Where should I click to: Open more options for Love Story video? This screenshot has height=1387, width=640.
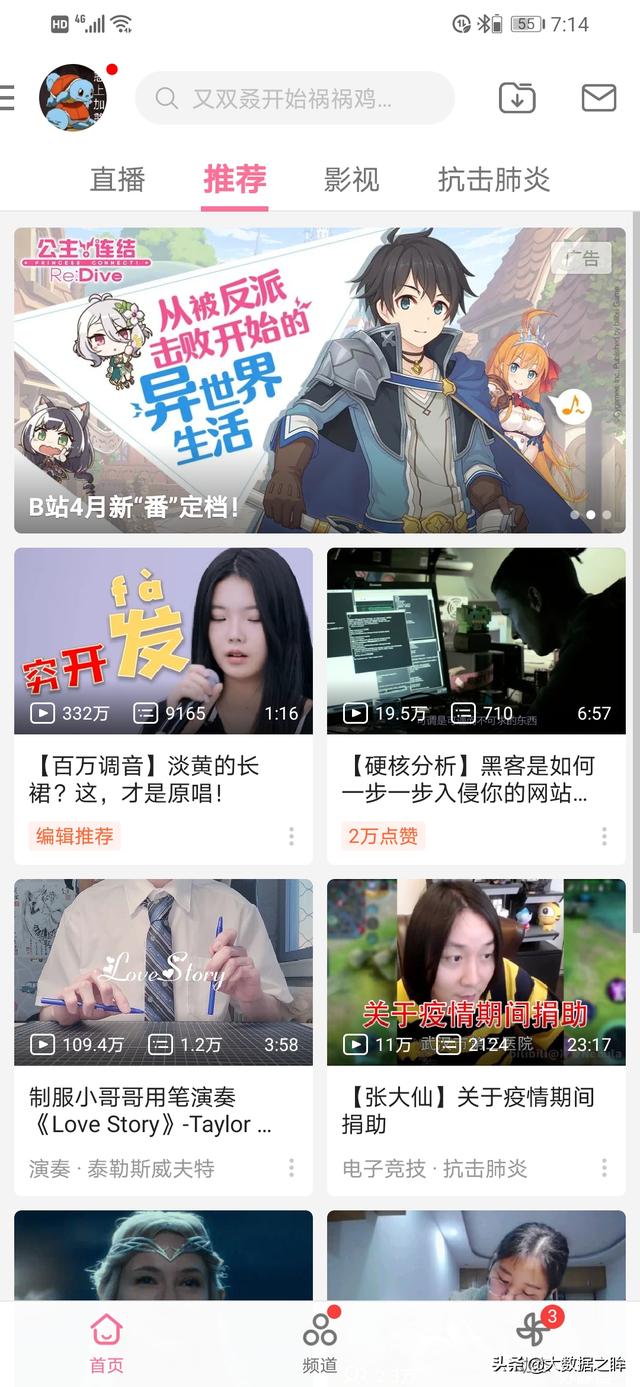291,1168
